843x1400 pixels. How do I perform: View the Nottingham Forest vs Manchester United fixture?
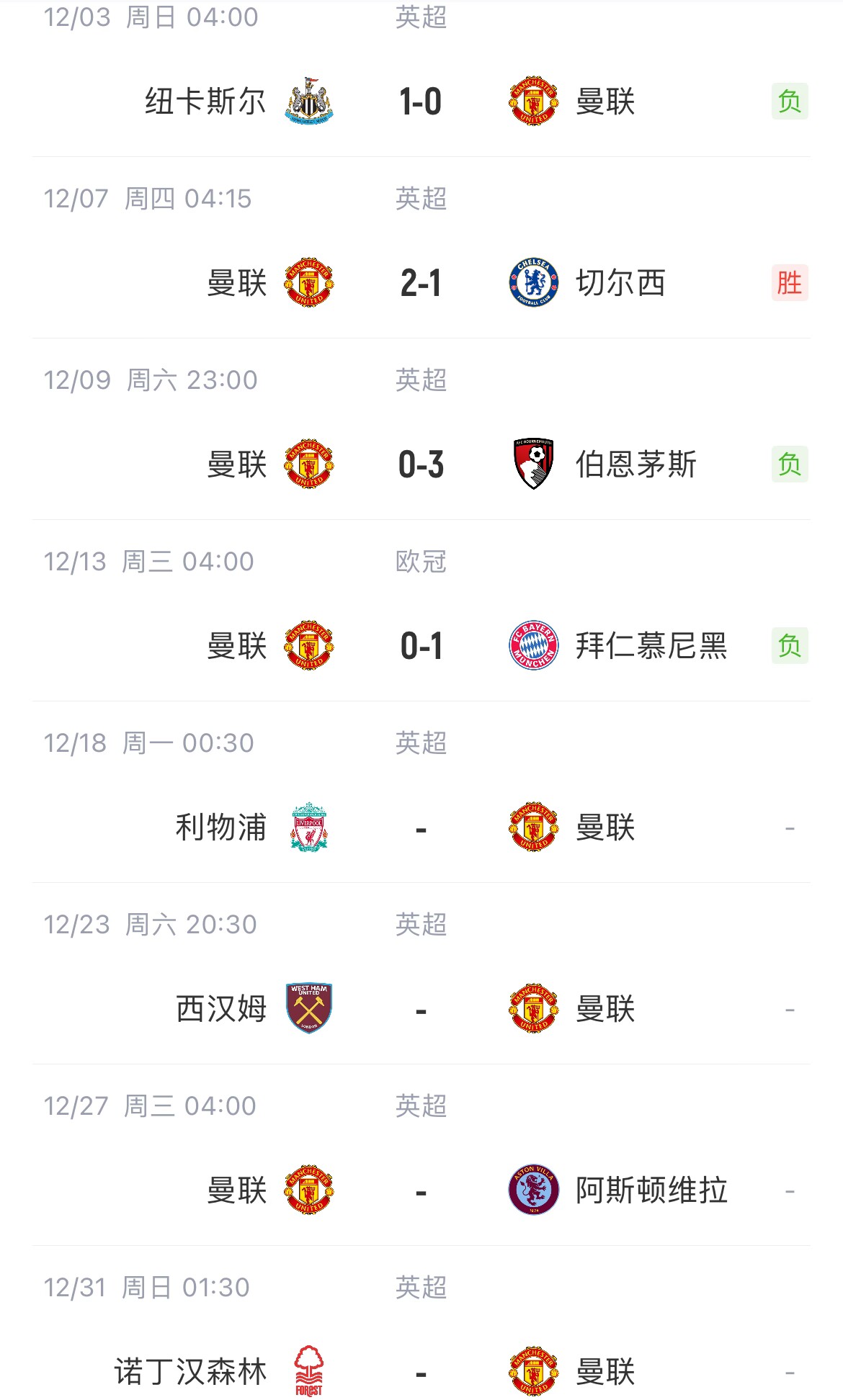click(x=421, y=1372)
